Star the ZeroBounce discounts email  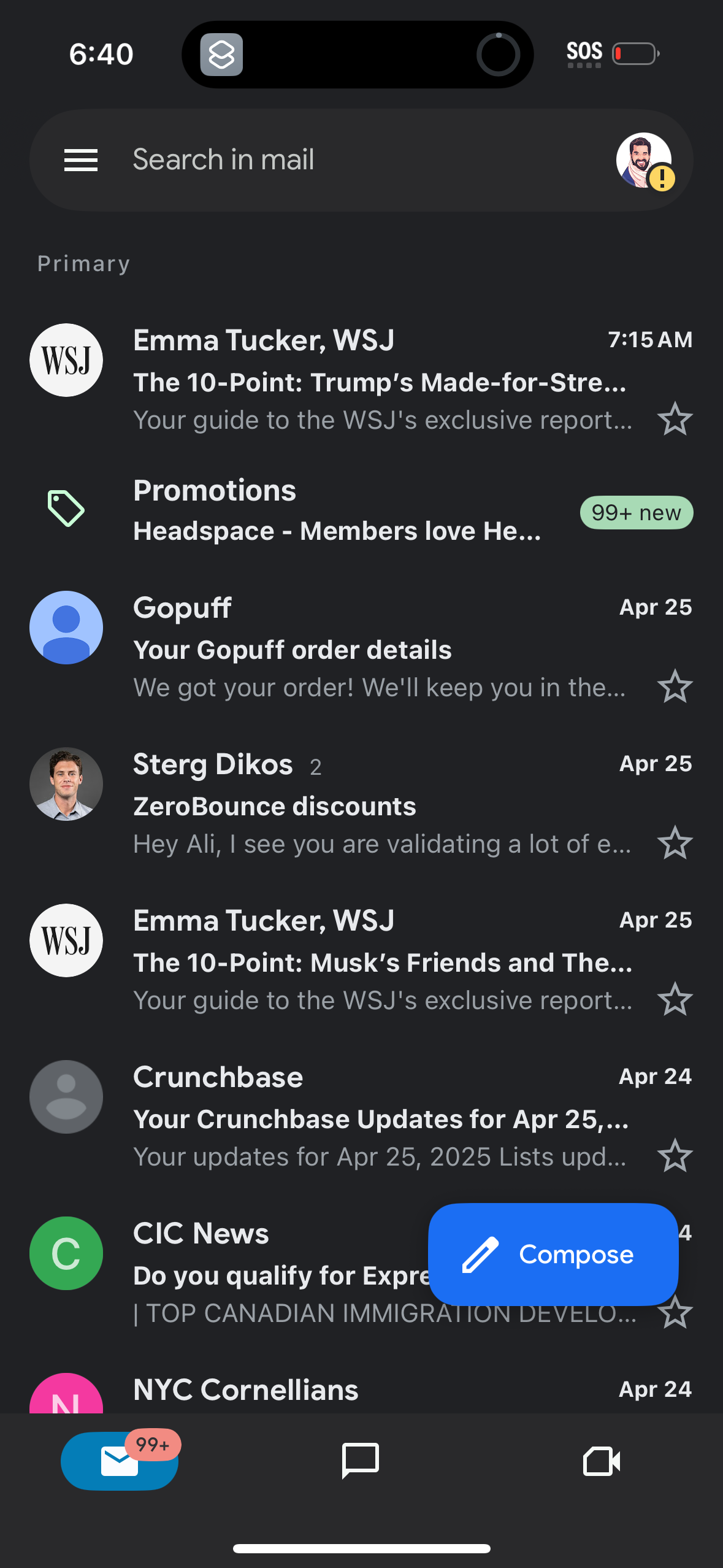[x=675, y=843]
